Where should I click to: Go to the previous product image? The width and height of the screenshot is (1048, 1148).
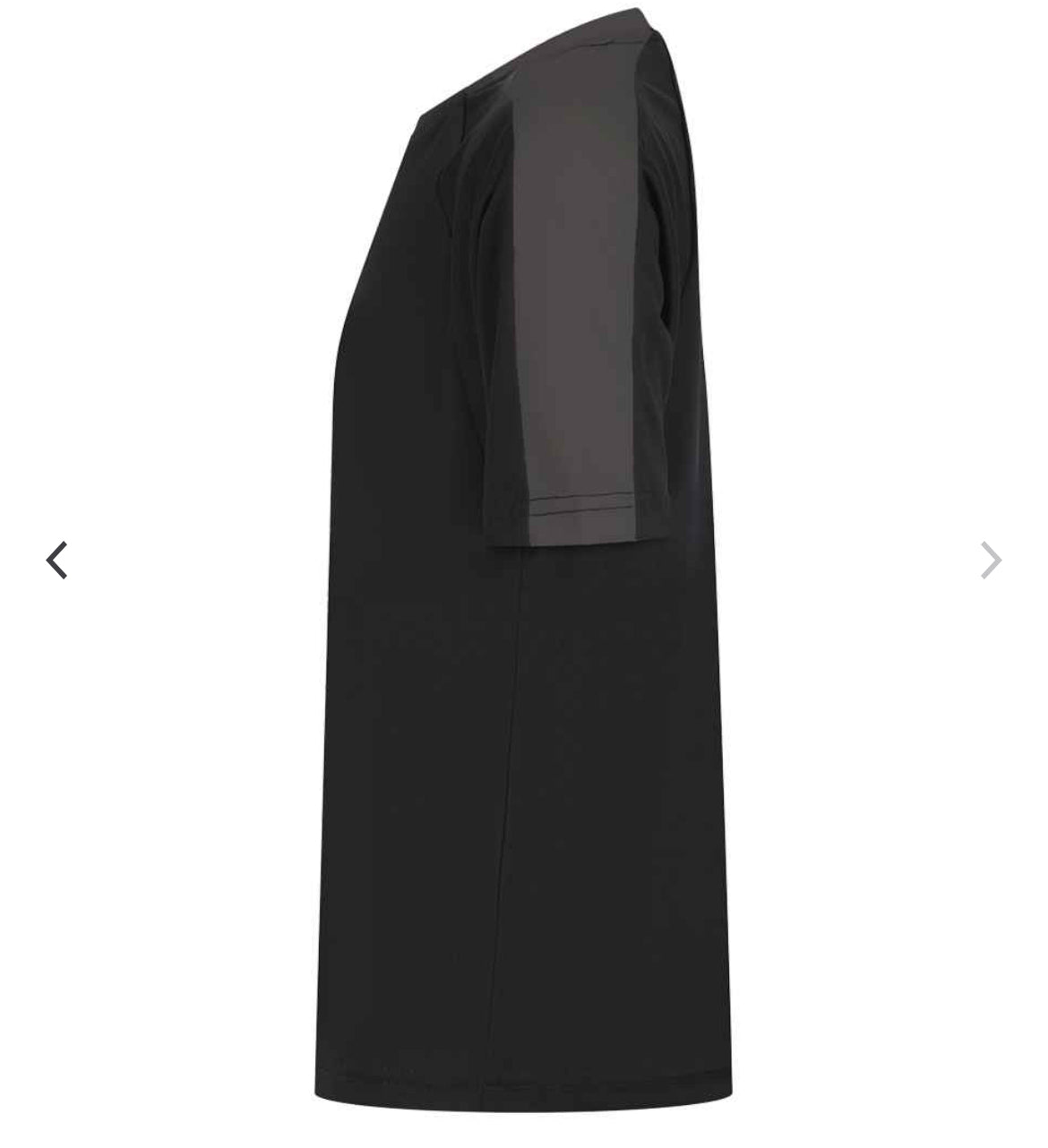(57, 561)
